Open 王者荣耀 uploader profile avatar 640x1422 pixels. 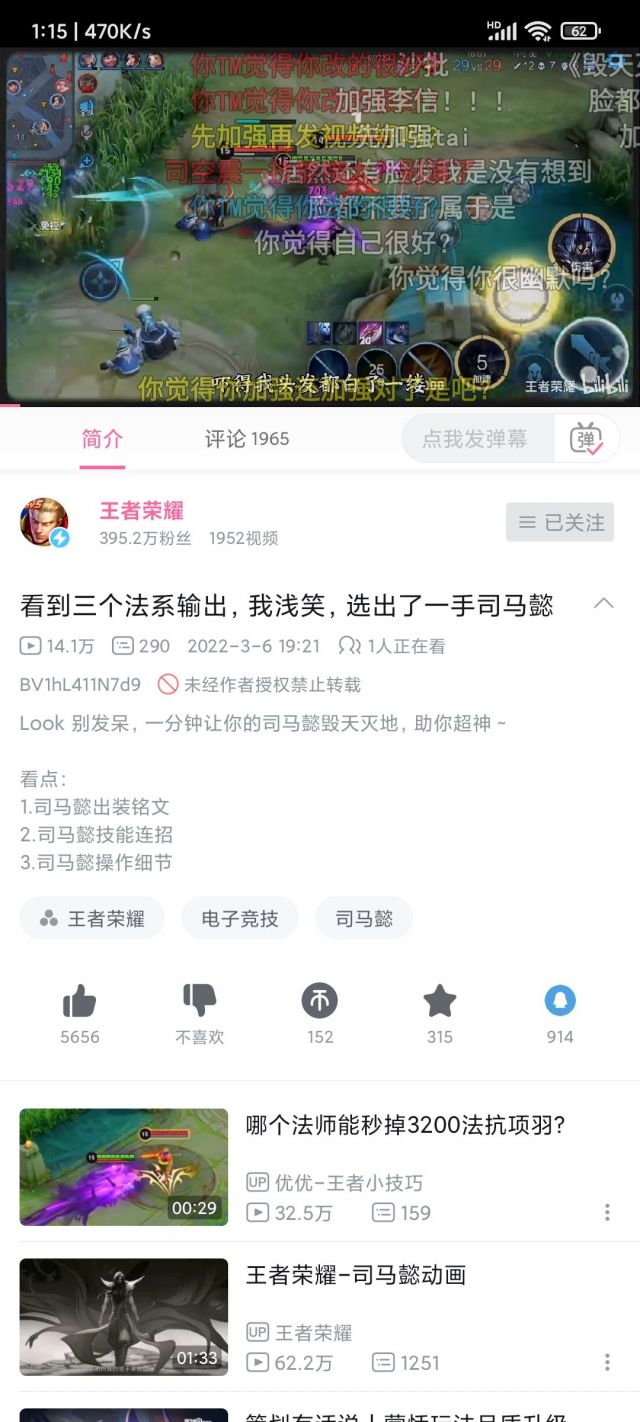tap(44, 522)
